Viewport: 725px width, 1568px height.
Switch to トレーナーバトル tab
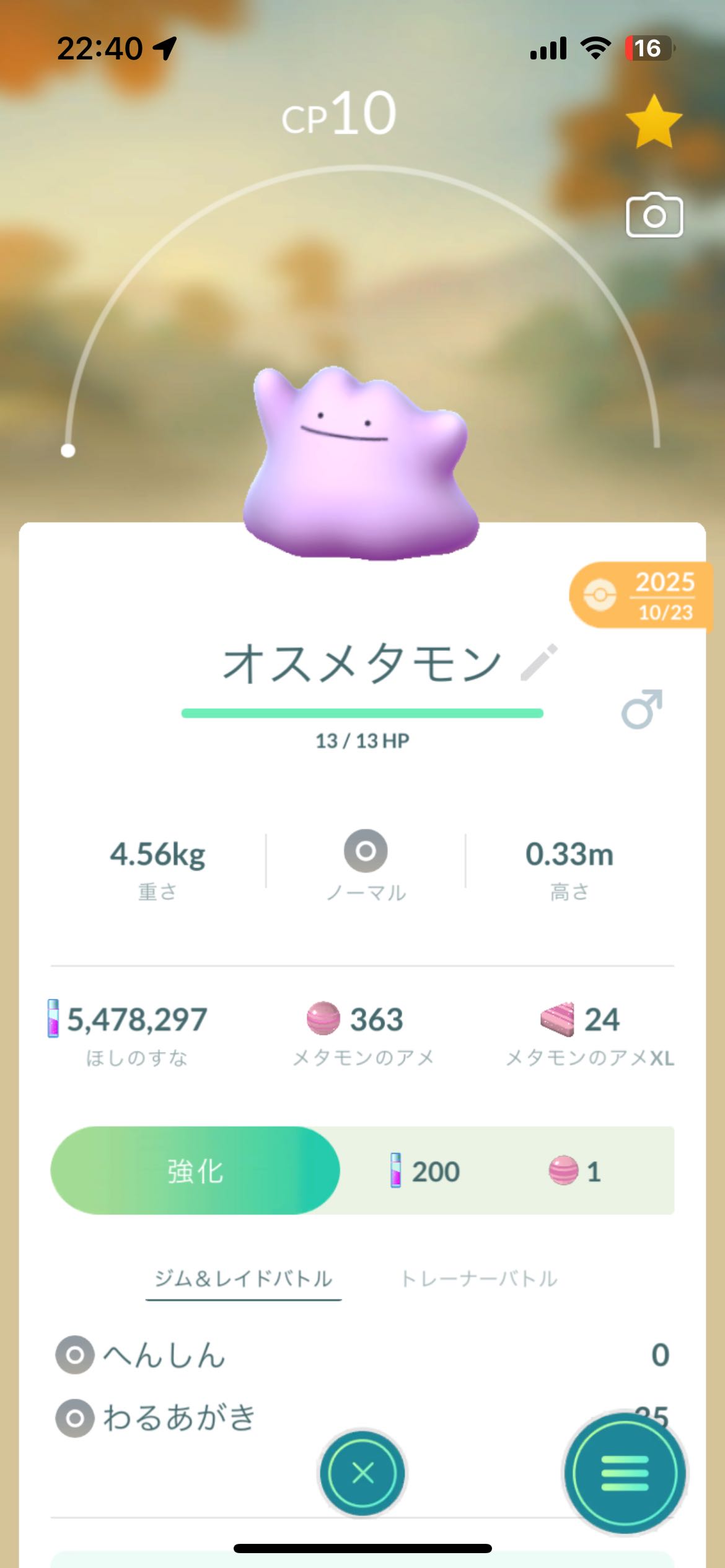tap(479, 1279)
